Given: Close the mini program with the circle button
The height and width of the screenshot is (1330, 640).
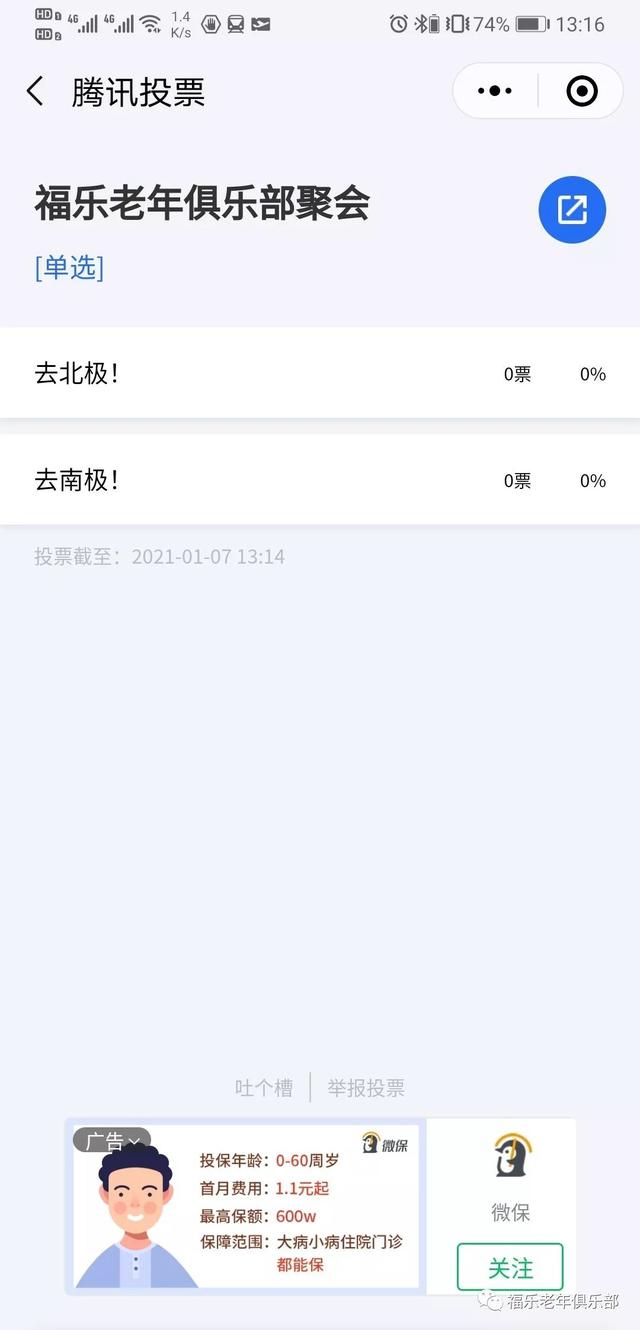Looking at the screenshot, I should click(x=582, y=92).
